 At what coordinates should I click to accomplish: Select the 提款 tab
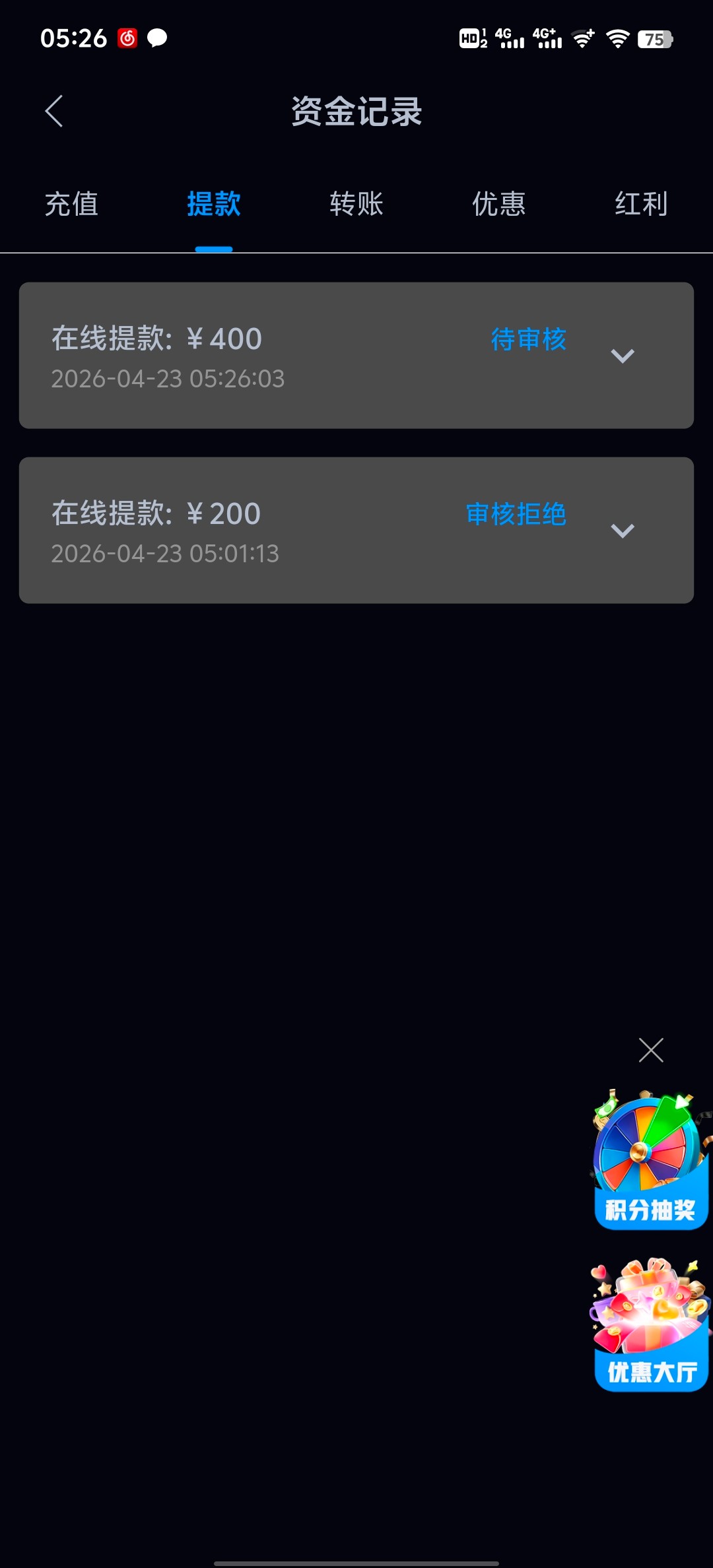pyautogui.click(x=213, y=204)
